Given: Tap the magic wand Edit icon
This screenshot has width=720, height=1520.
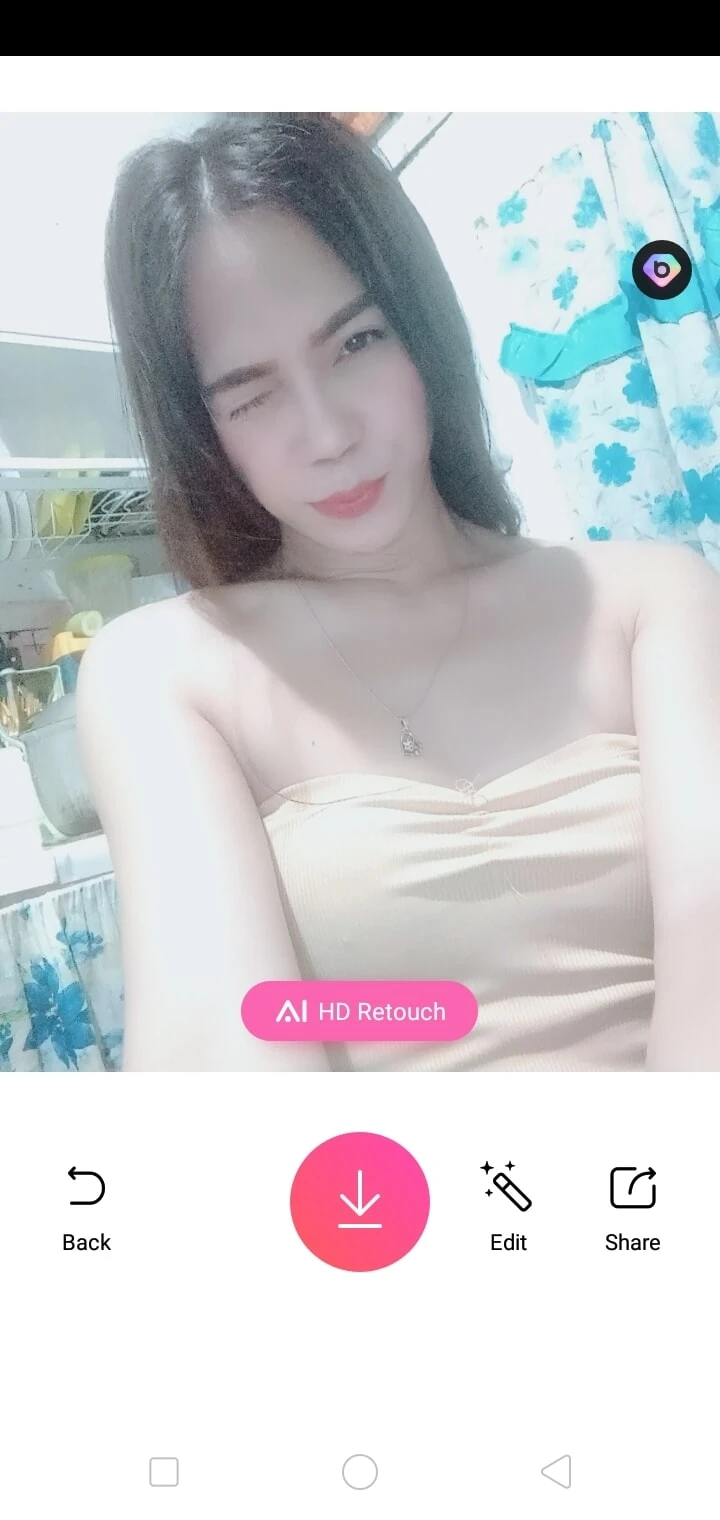Looking at the screenshot, I should click(x=508, y=1188).
